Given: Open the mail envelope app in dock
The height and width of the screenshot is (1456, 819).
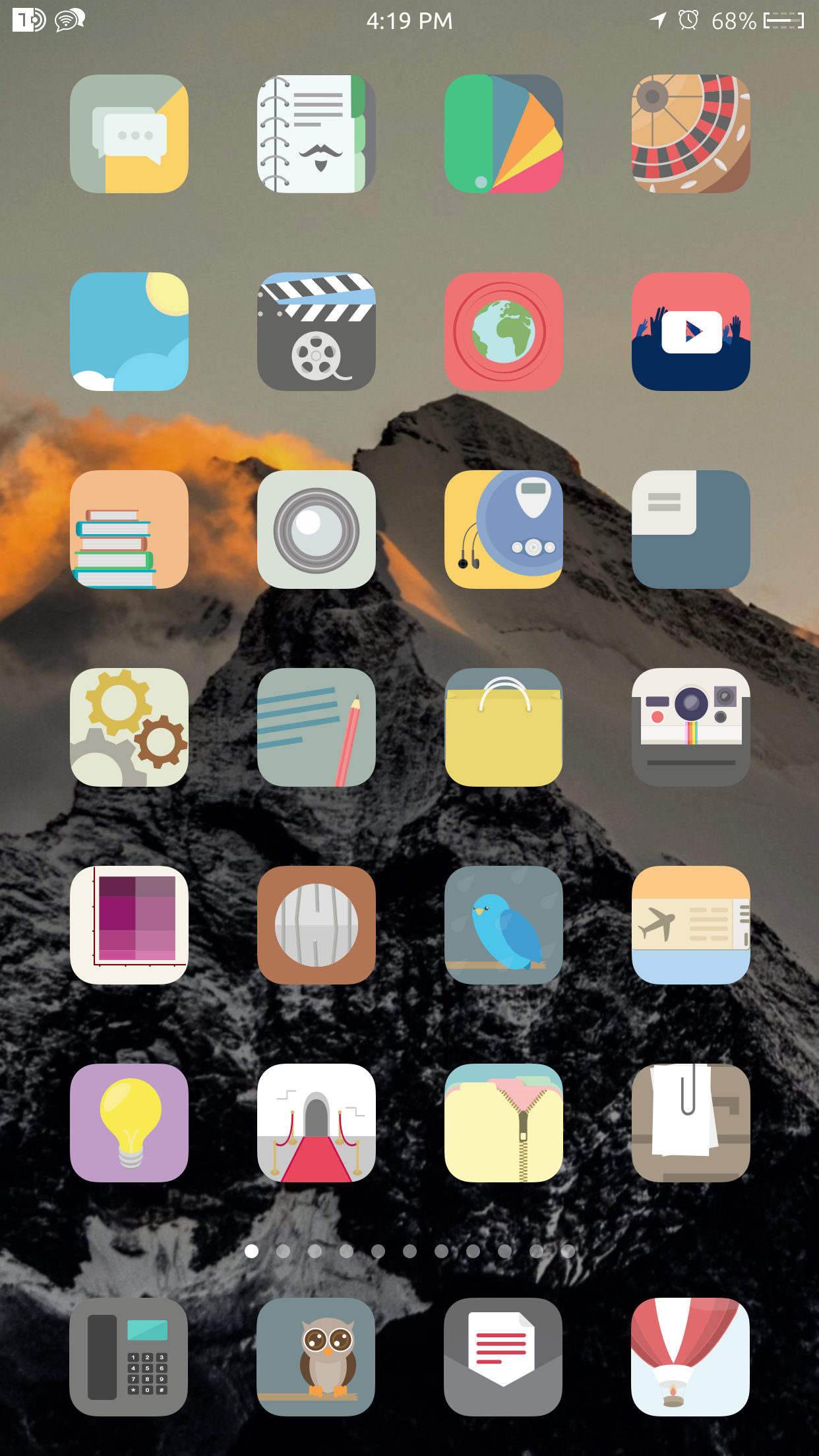Looking at the screenshot, I should [x=502, y=1357].
